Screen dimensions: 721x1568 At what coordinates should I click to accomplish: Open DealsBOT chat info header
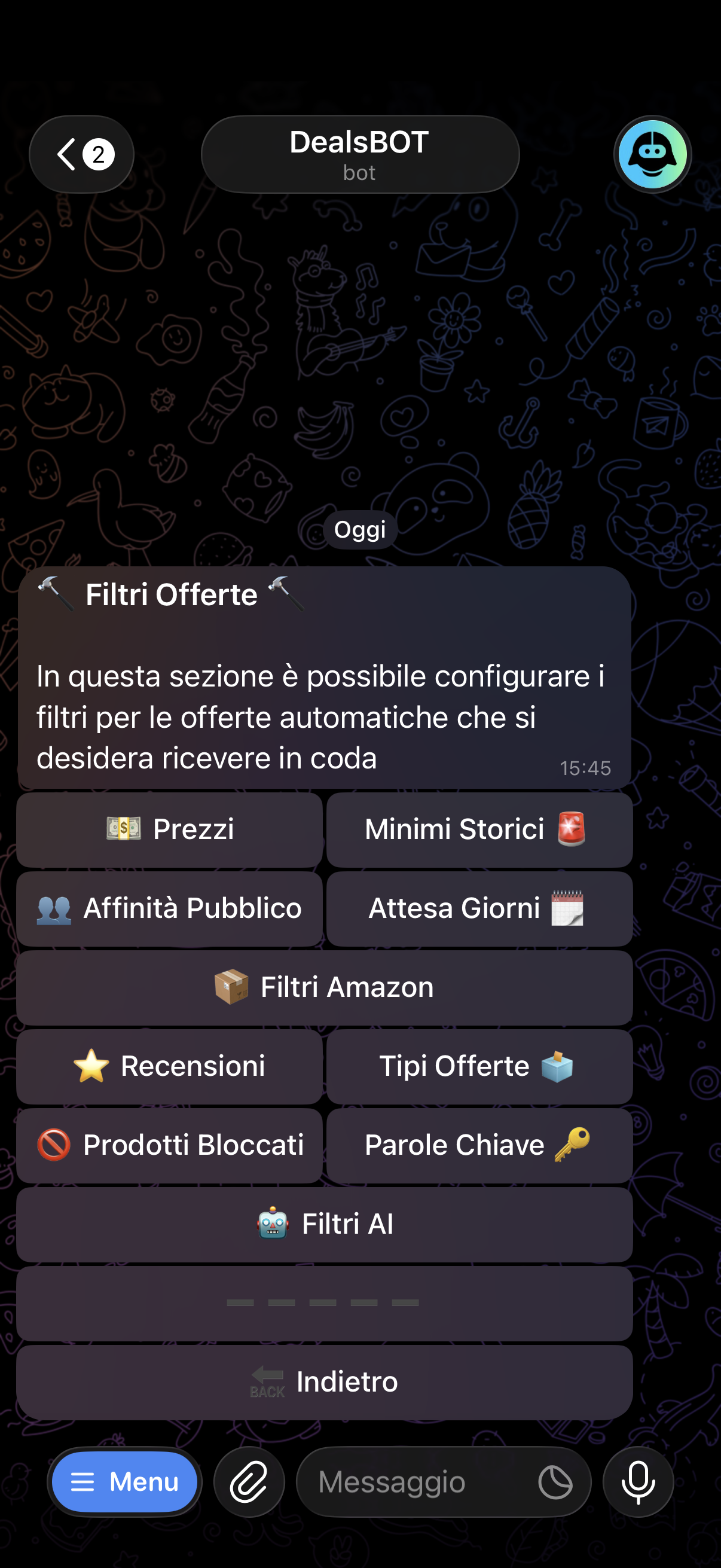pos(359,155)
